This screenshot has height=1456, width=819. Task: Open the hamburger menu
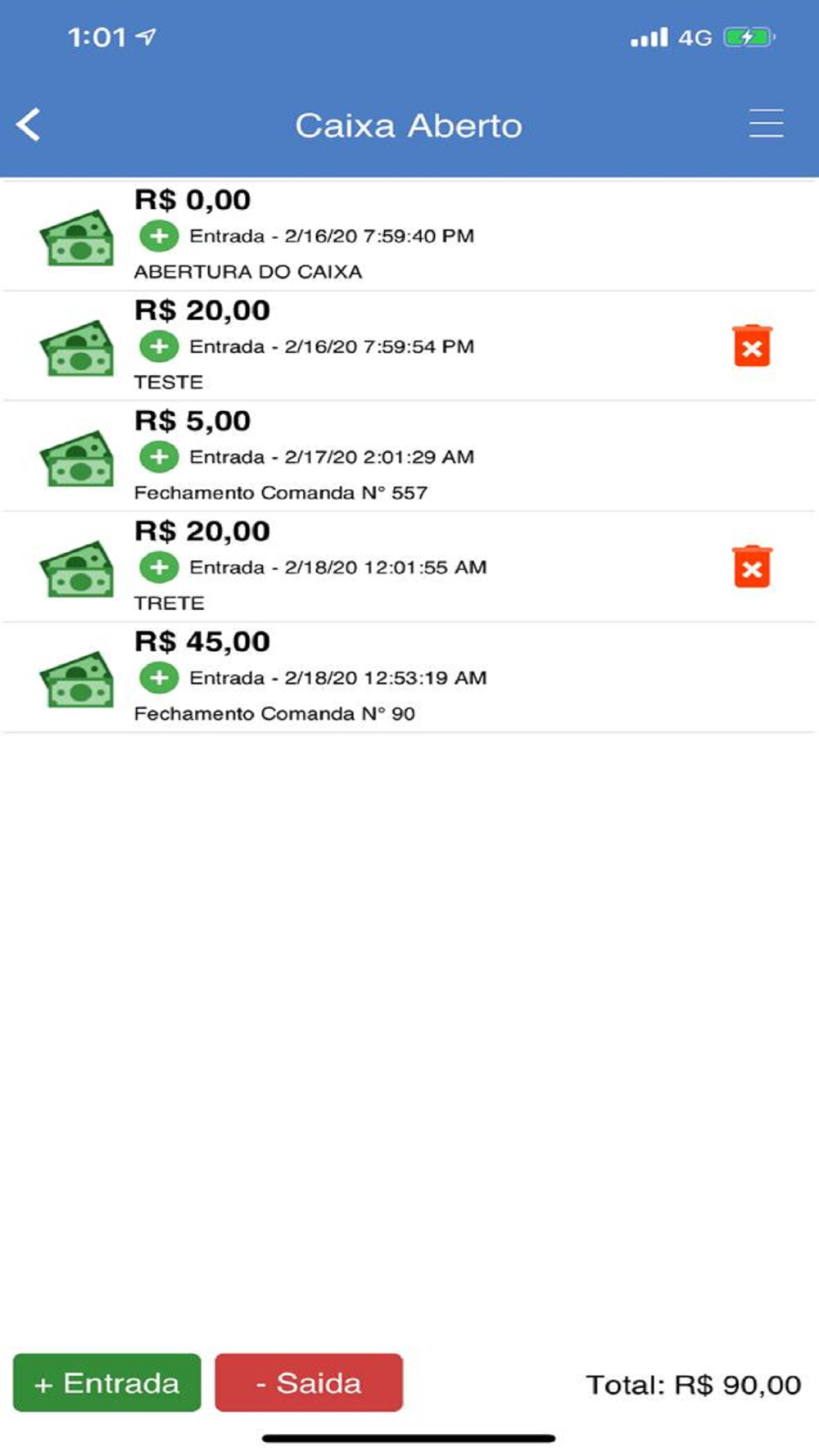(766, 124)
